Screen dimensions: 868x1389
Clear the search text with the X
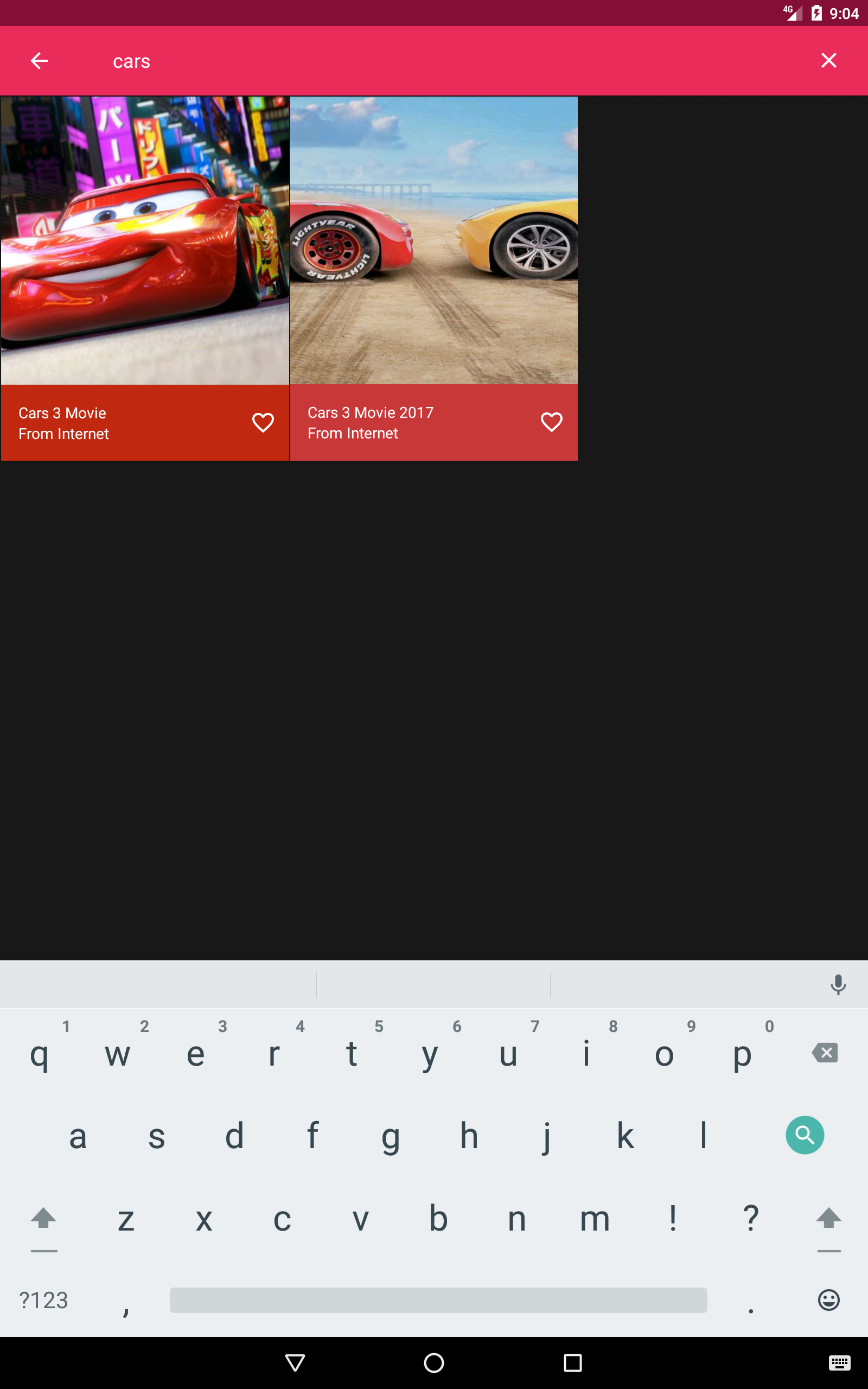[828, 60]
